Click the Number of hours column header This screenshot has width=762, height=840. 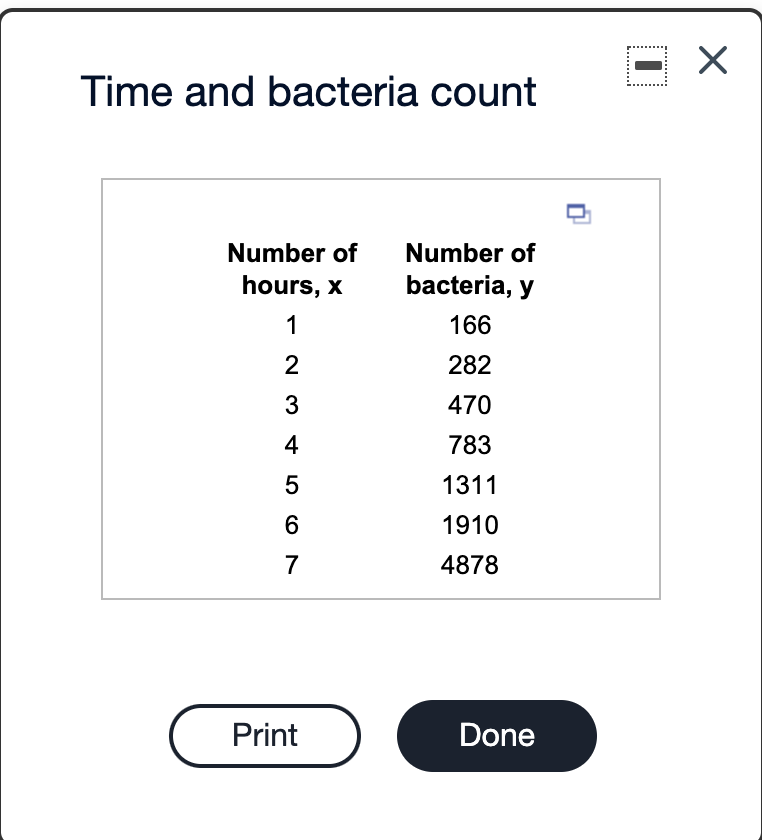click(291, 268)
